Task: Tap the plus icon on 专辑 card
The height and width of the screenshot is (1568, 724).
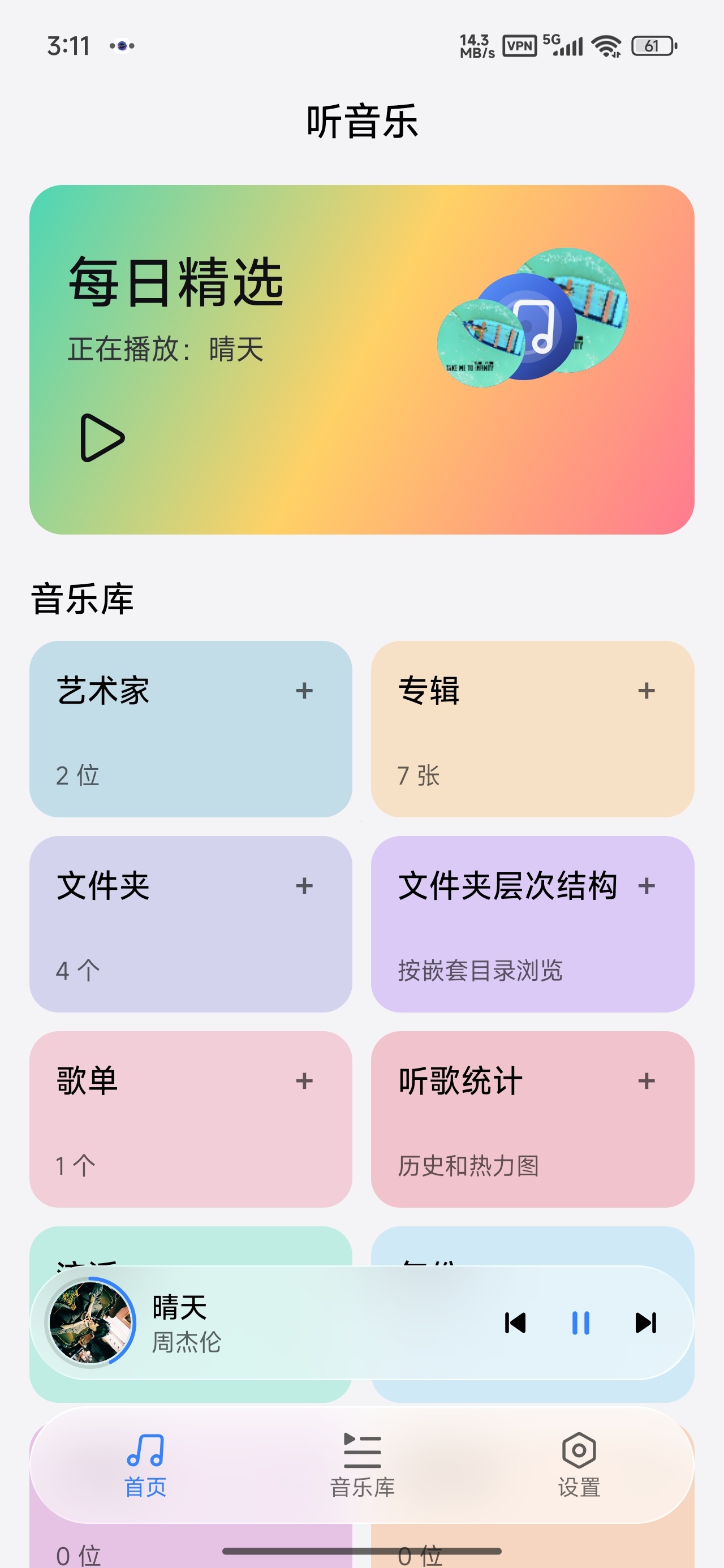Action: click(x=646, y=691)
